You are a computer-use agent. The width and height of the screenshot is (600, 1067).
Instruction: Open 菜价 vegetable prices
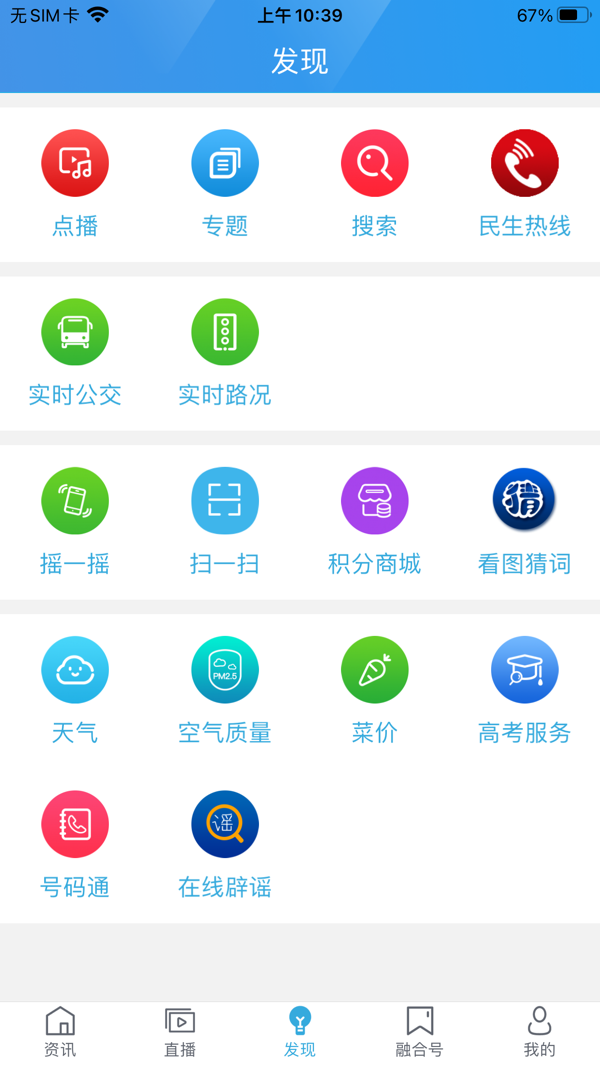tap(375, 671)
